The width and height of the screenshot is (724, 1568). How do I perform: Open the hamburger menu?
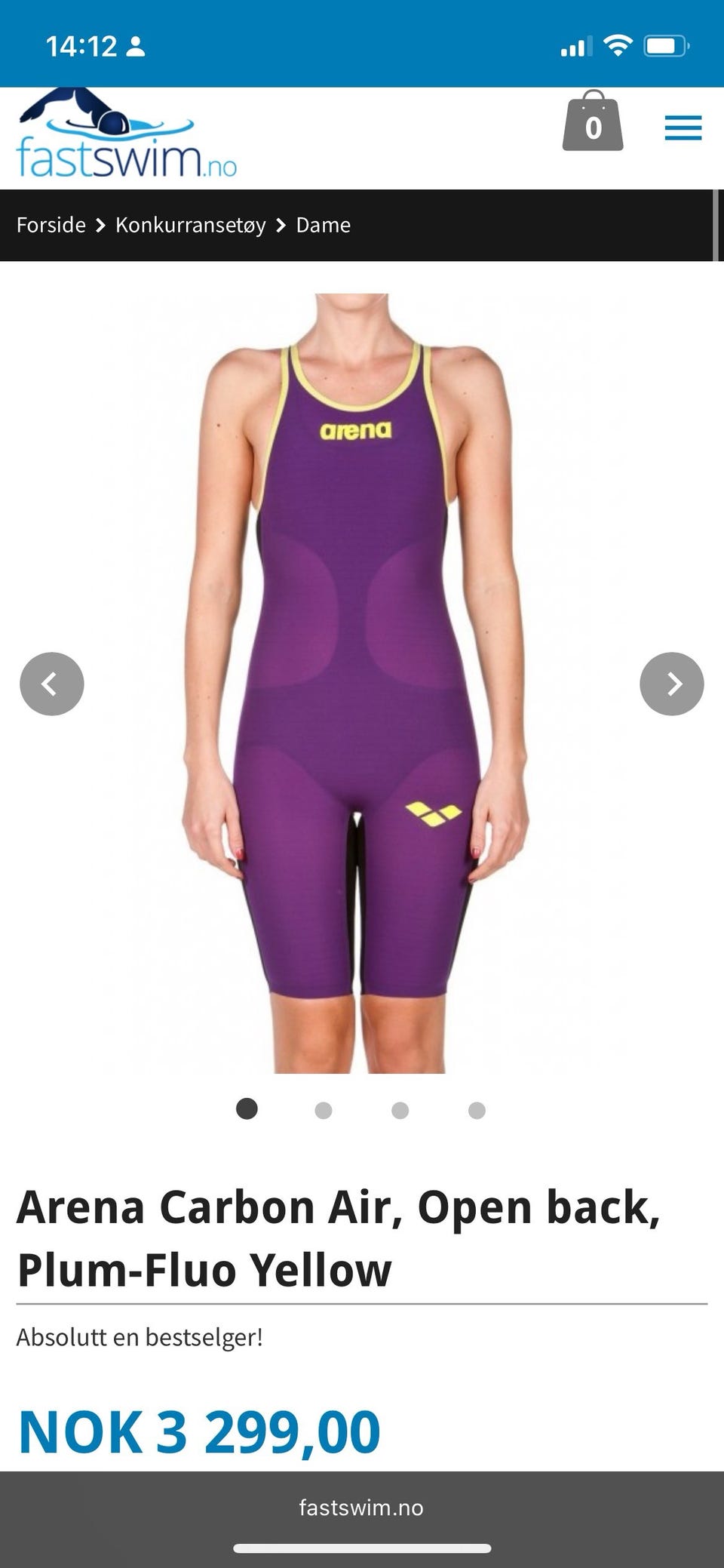pos(683,128)
